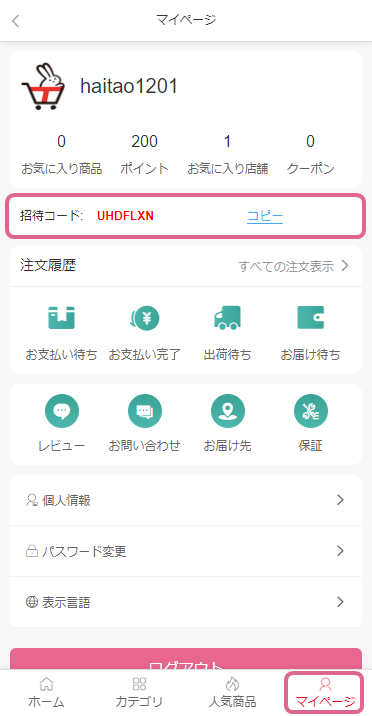Switch to the 人気商品 tab
This screenshot has height=716, width=372.
click(232, 693)
